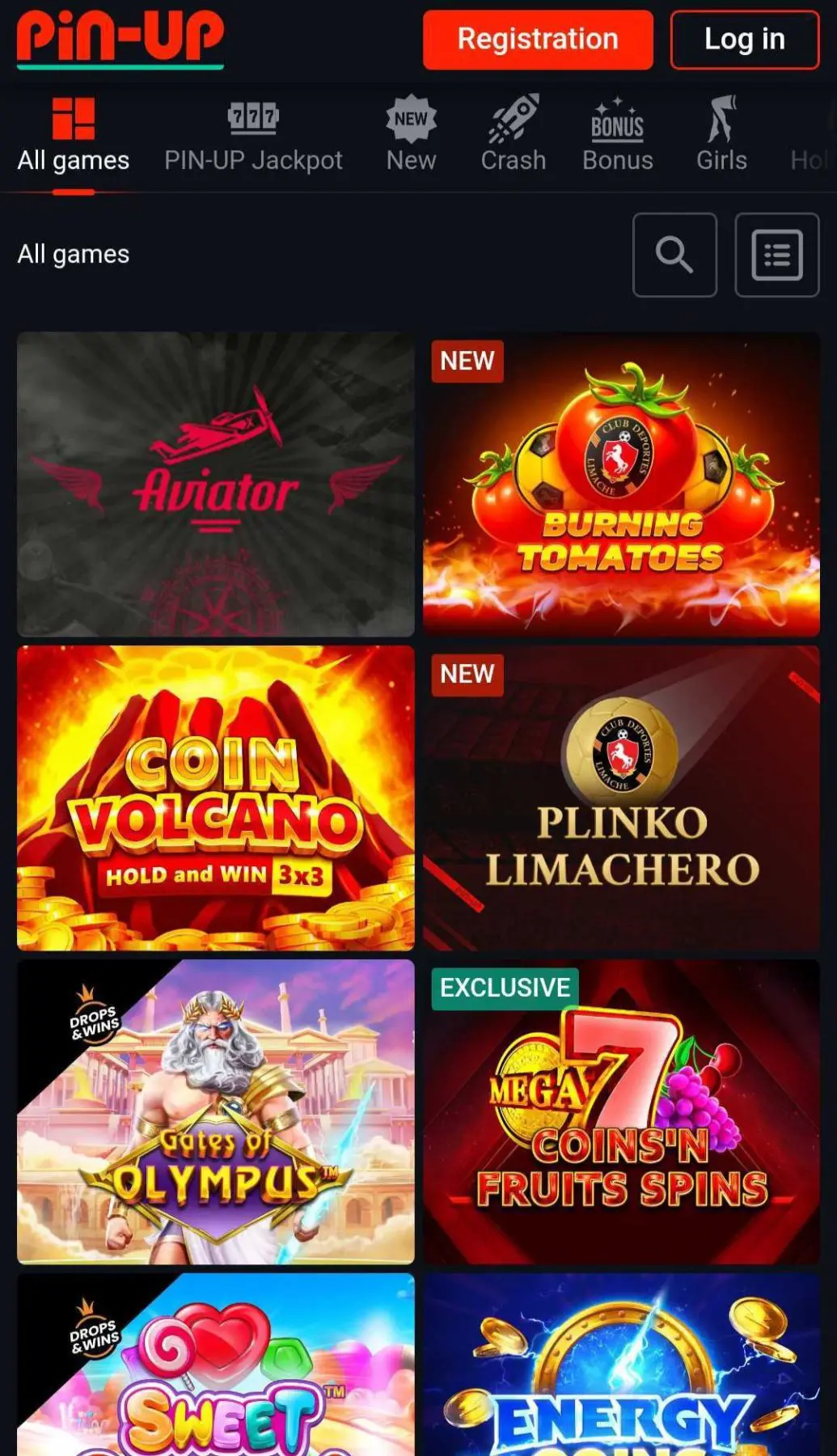Tap the Registration button
This screenshot has width=837, height=1456.
pyautogui.click(x=538, y=40)
